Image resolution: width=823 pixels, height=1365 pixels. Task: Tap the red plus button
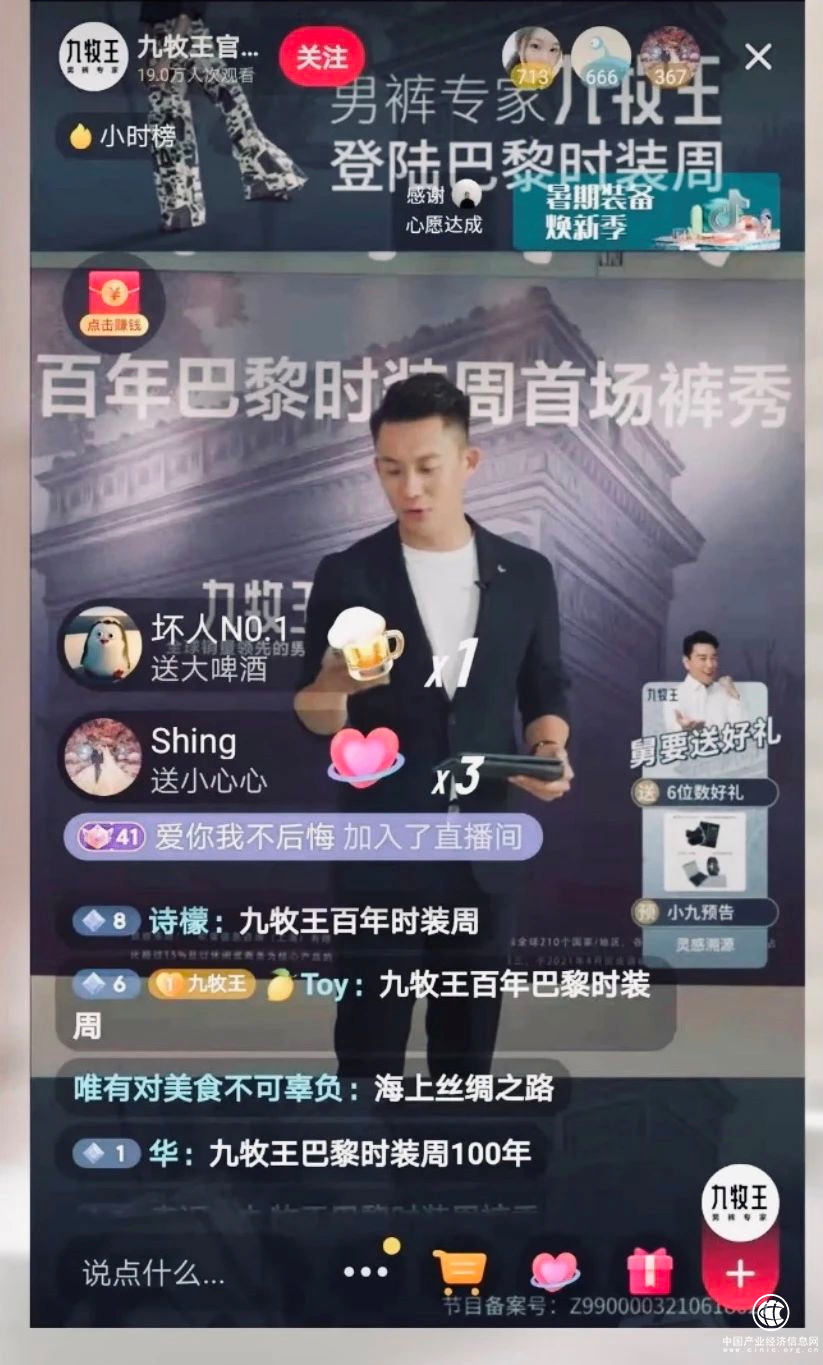[x=740, y=1274]
